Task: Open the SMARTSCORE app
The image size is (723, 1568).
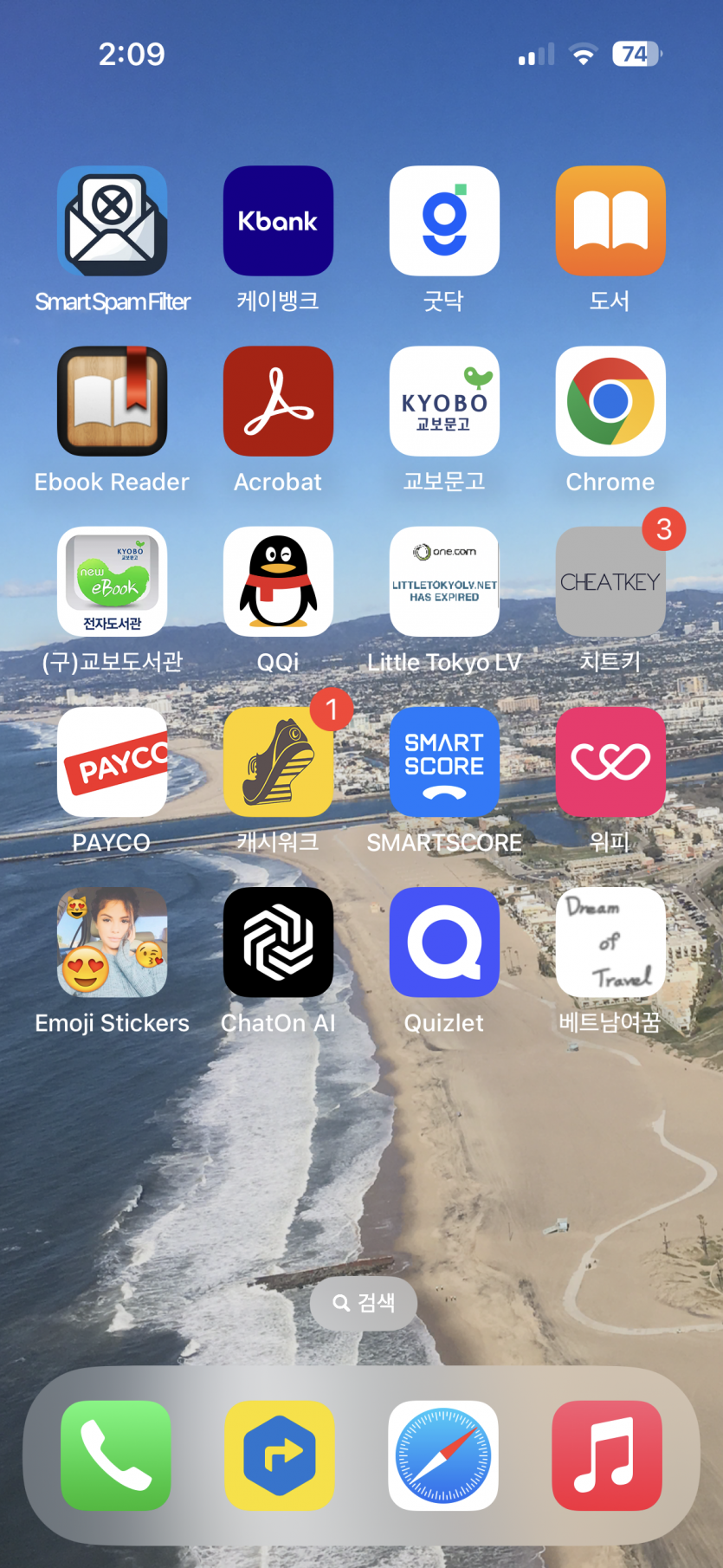Action: tap(444, 761)
